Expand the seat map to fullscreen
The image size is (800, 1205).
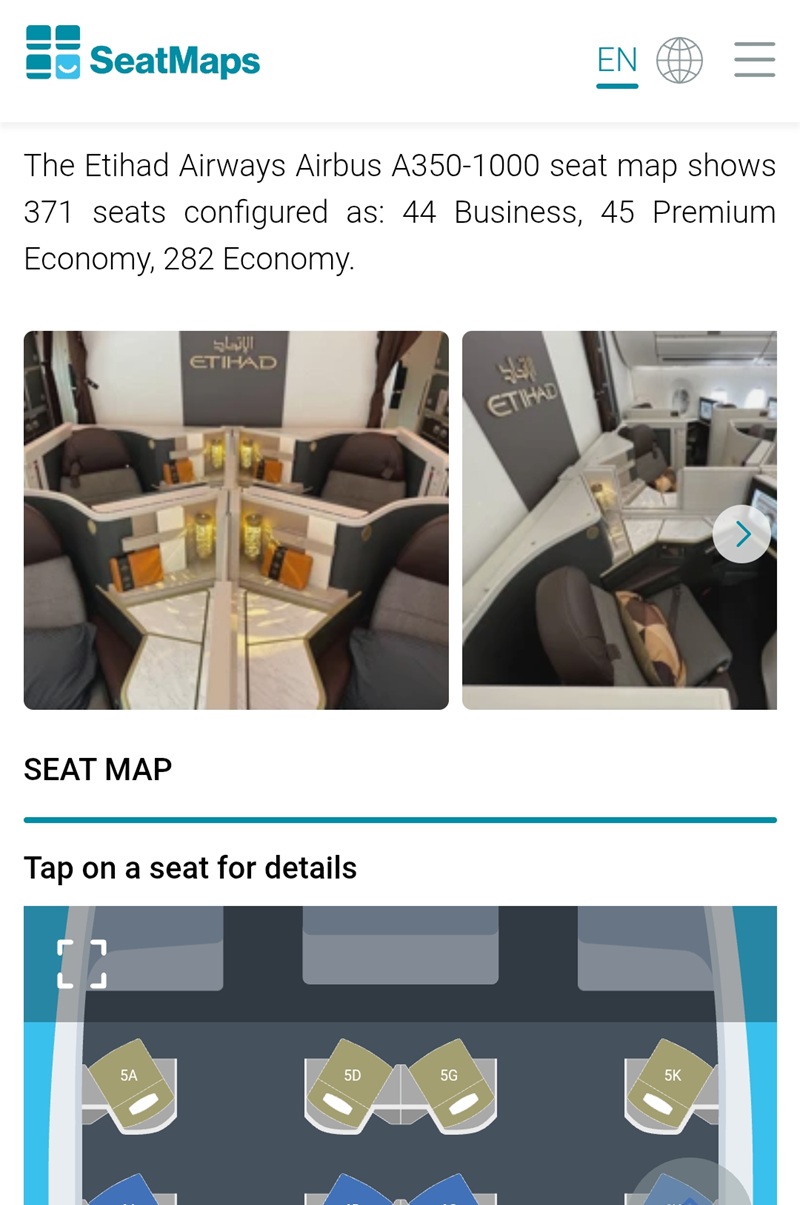pos(82,964)
